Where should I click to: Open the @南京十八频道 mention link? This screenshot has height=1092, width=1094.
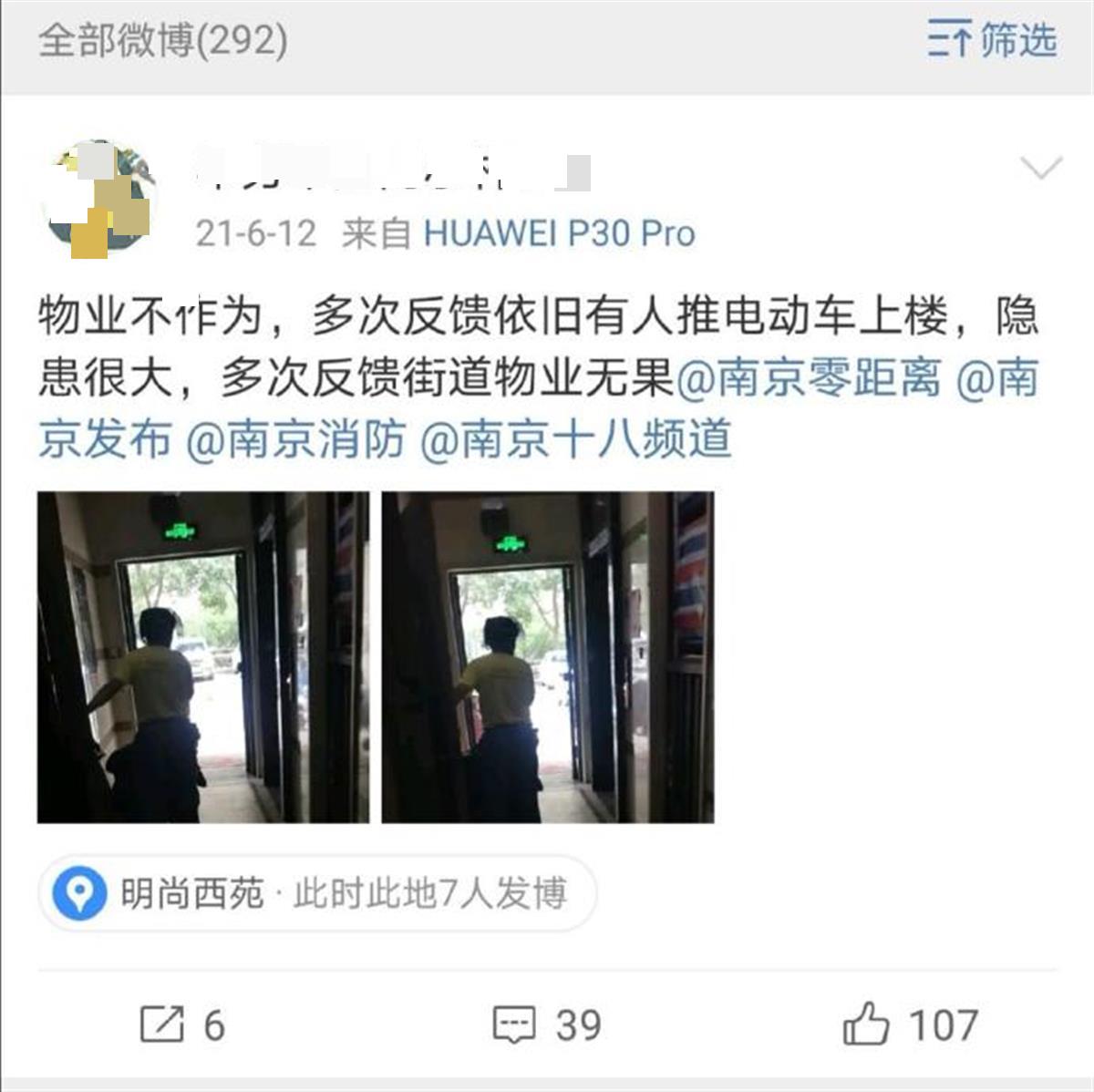(576, 440)
